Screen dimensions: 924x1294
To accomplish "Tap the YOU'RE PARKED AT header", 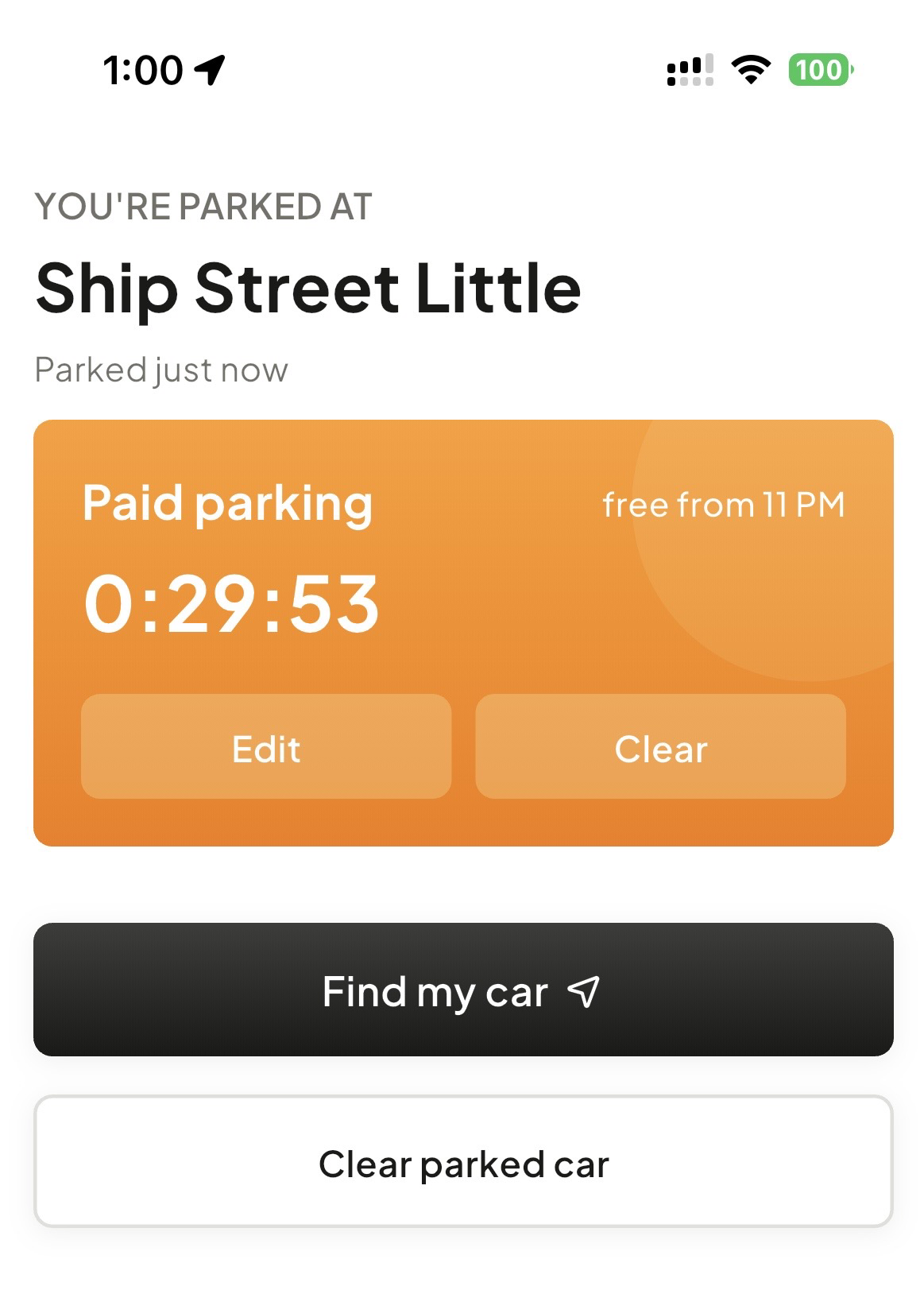I will pyautogui.click(x=202, y=205).
